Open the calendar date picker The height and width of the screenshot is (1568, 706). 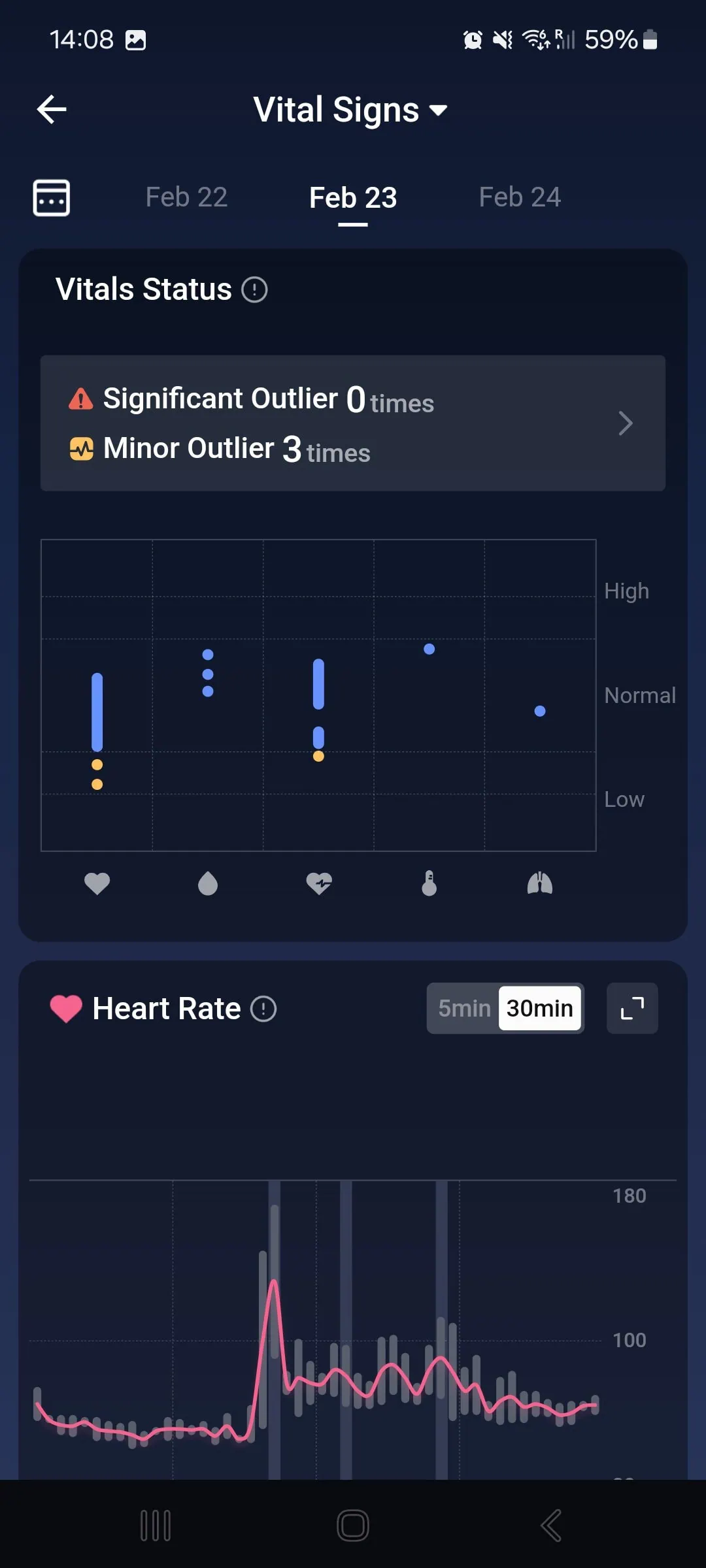(x=52, y=197)
